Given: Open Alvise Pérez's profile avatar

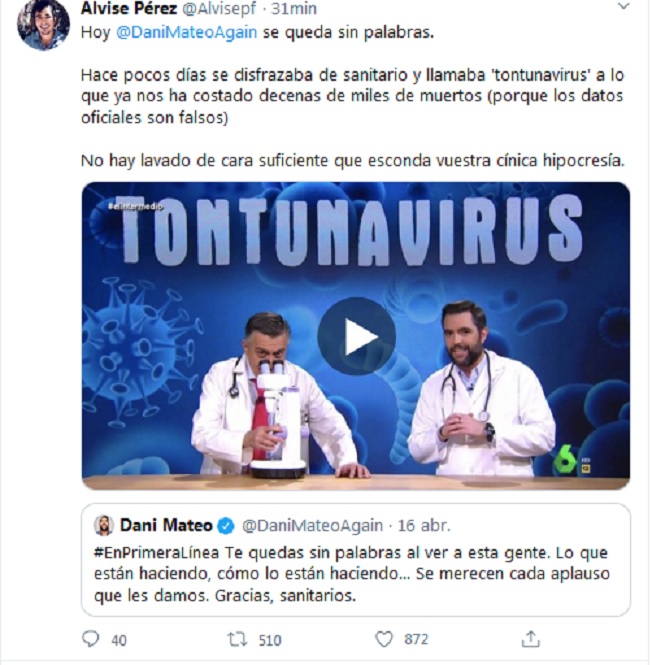Looking at the screenshot, I should [42, 26].
